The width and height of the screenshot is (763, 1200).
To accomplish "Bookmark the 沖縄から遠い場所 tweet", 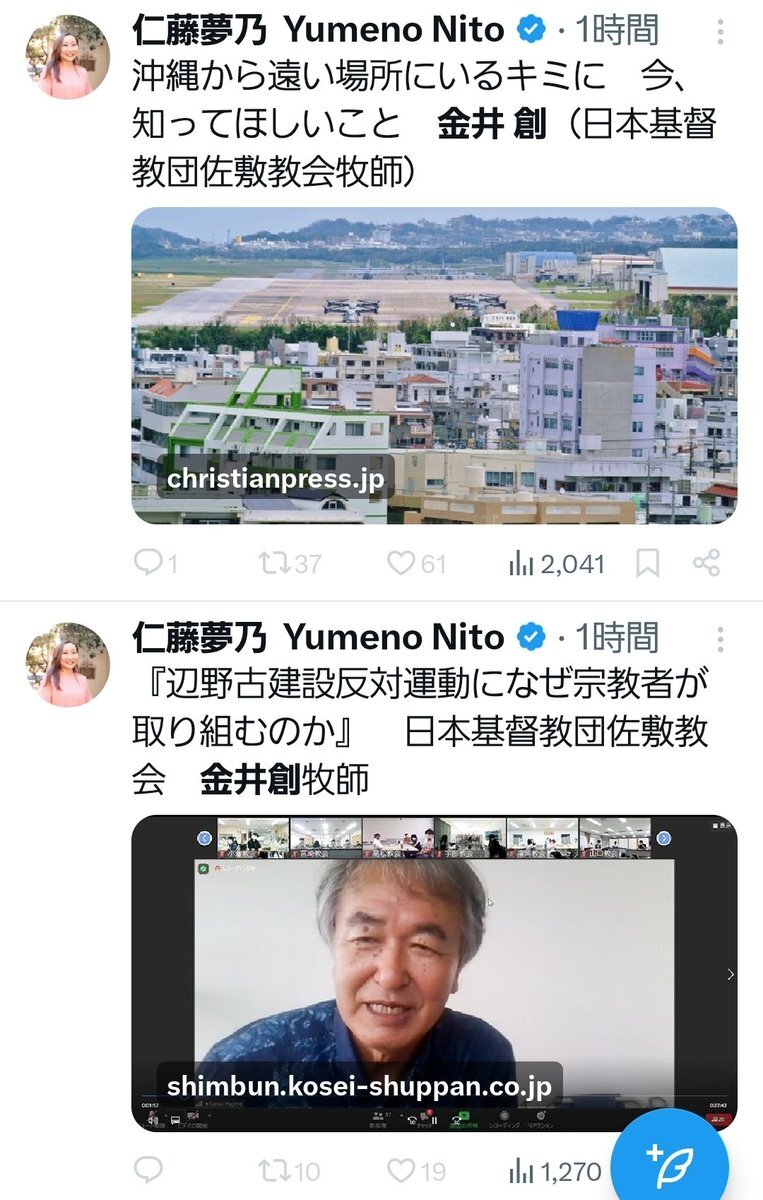I will [x=648, y=564].
